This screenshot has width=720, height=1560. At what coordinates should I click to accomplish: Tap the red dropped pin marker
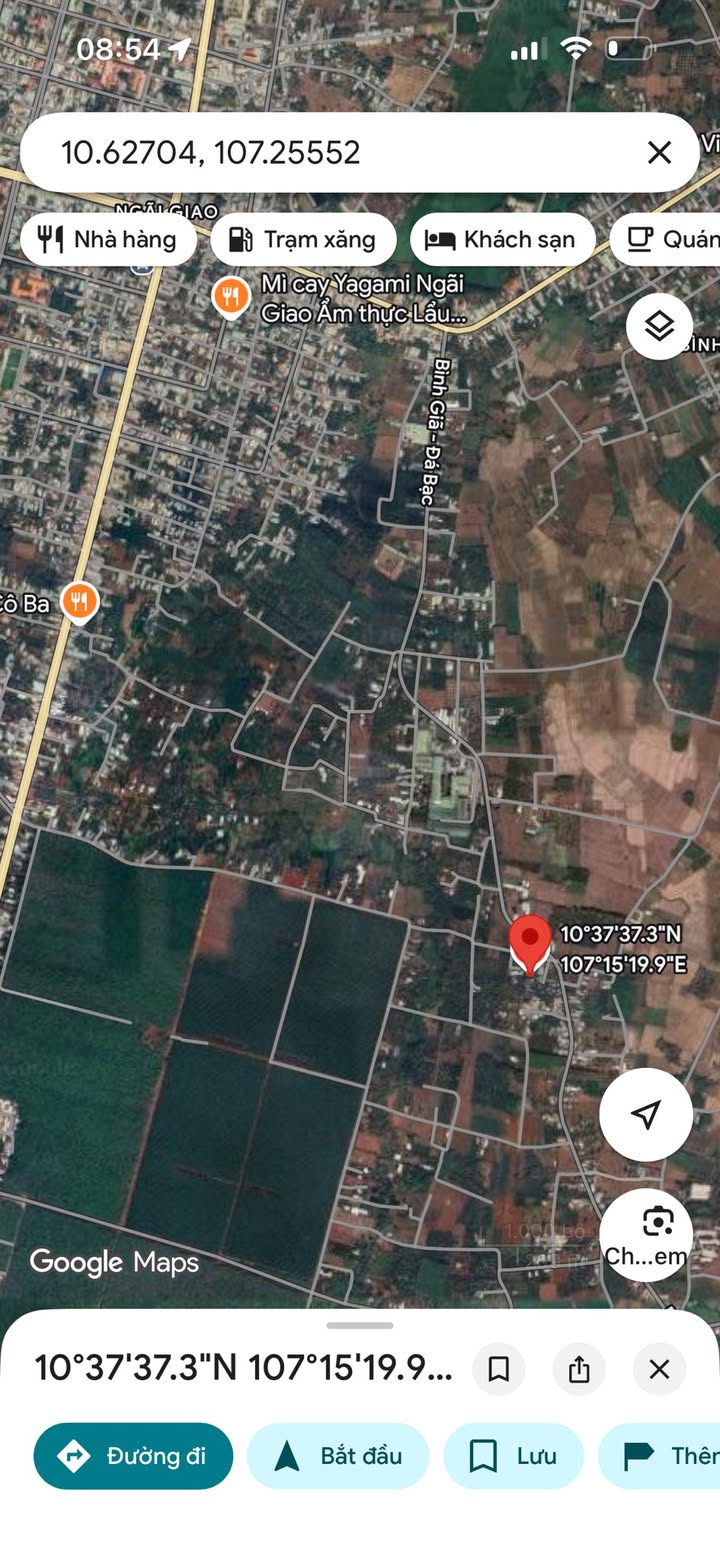pyautogui.click(x=530, y=944)
